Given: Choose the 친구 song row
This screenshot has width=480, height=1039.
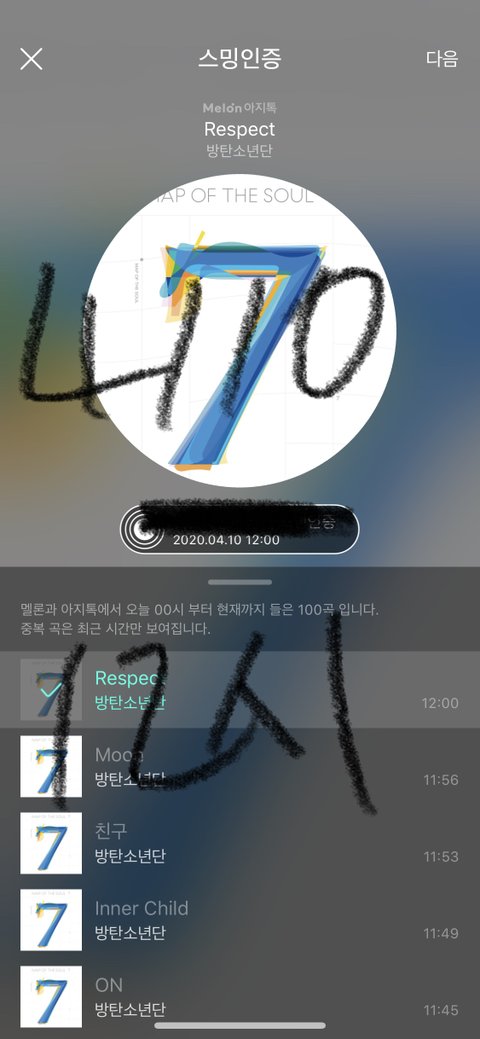Looking at the screenshot, I should (x=240, y=843).
